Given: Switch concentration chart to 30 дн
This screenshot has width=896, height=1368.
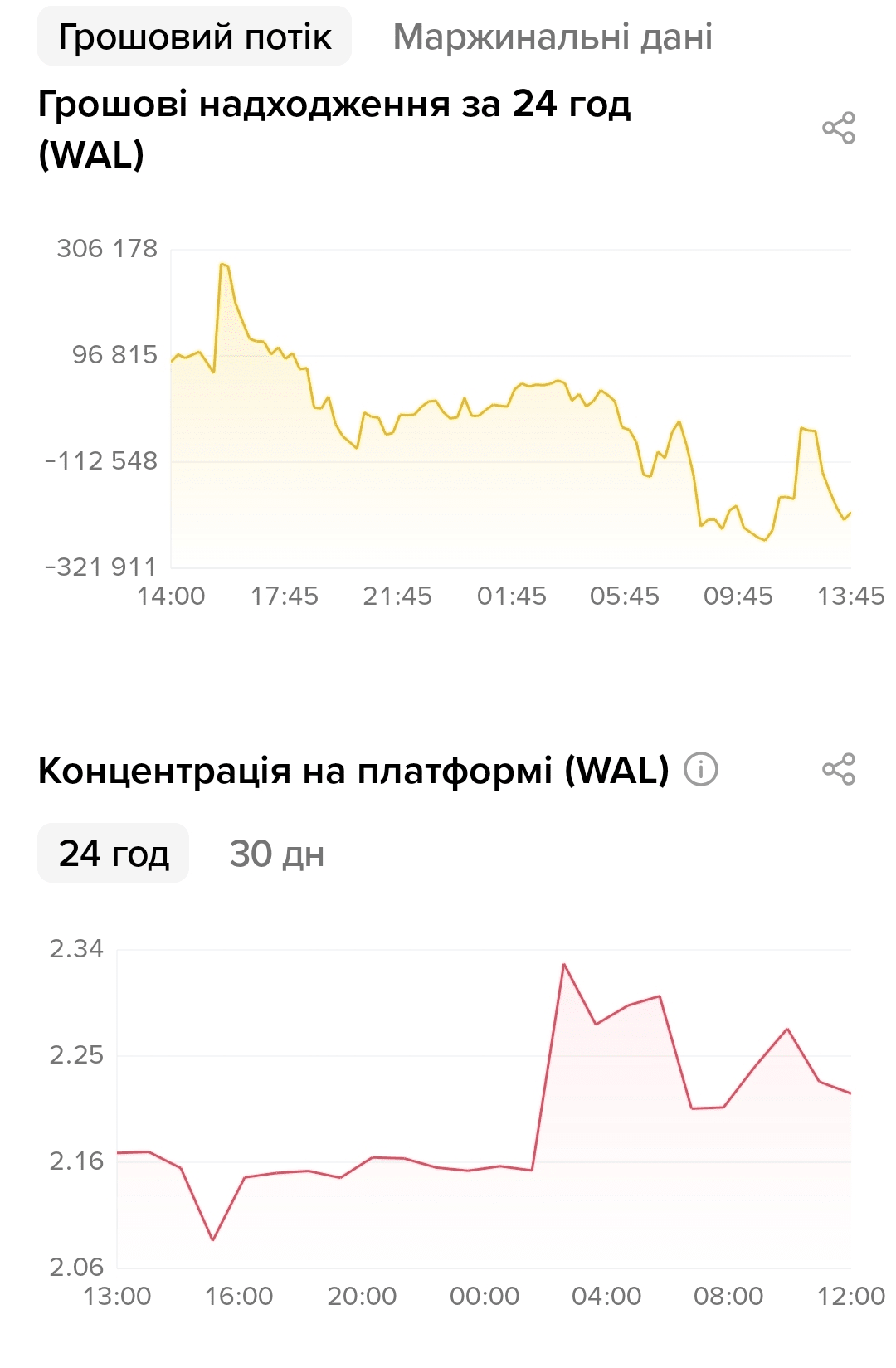Looking at the screenshot, I should [x=276, y=854].
